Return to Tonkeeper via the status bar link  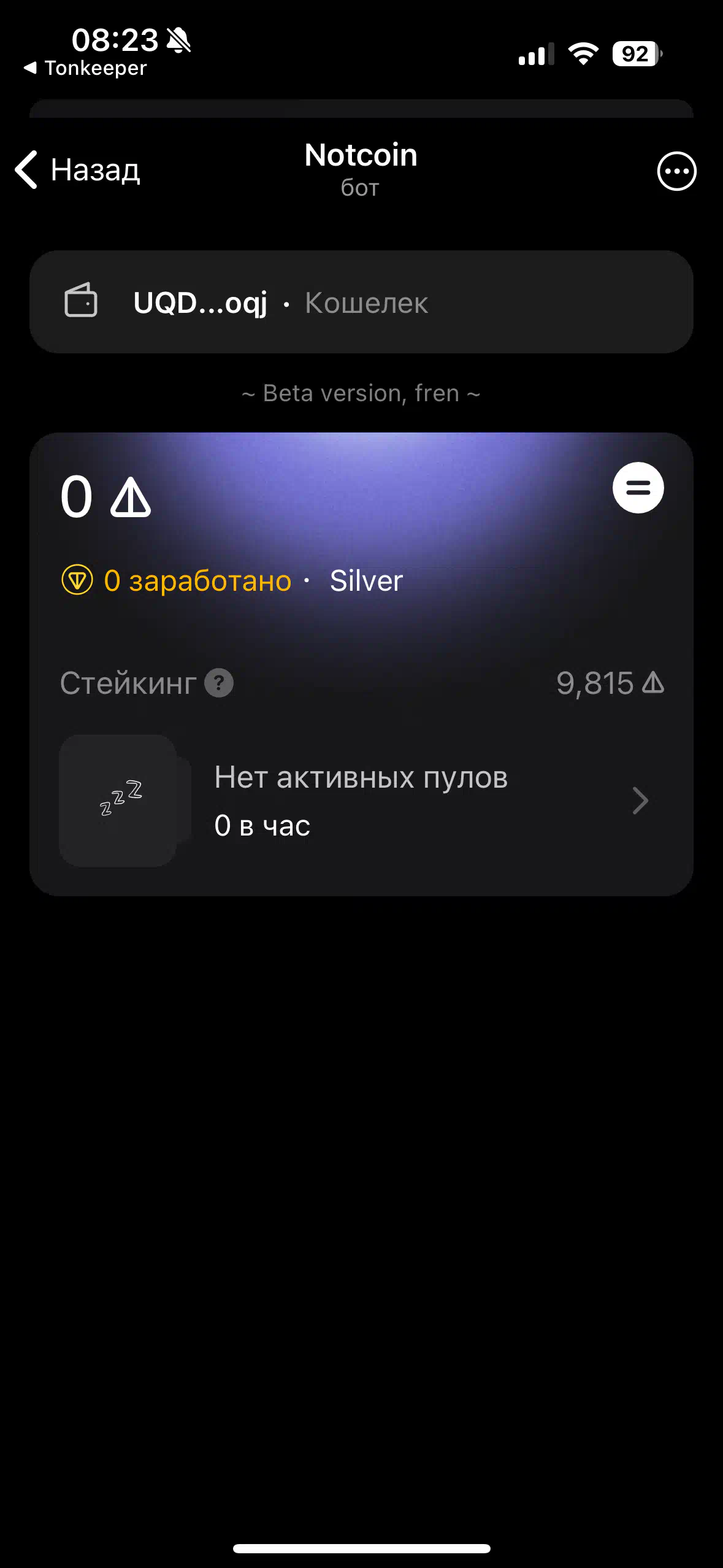point(86,68)
